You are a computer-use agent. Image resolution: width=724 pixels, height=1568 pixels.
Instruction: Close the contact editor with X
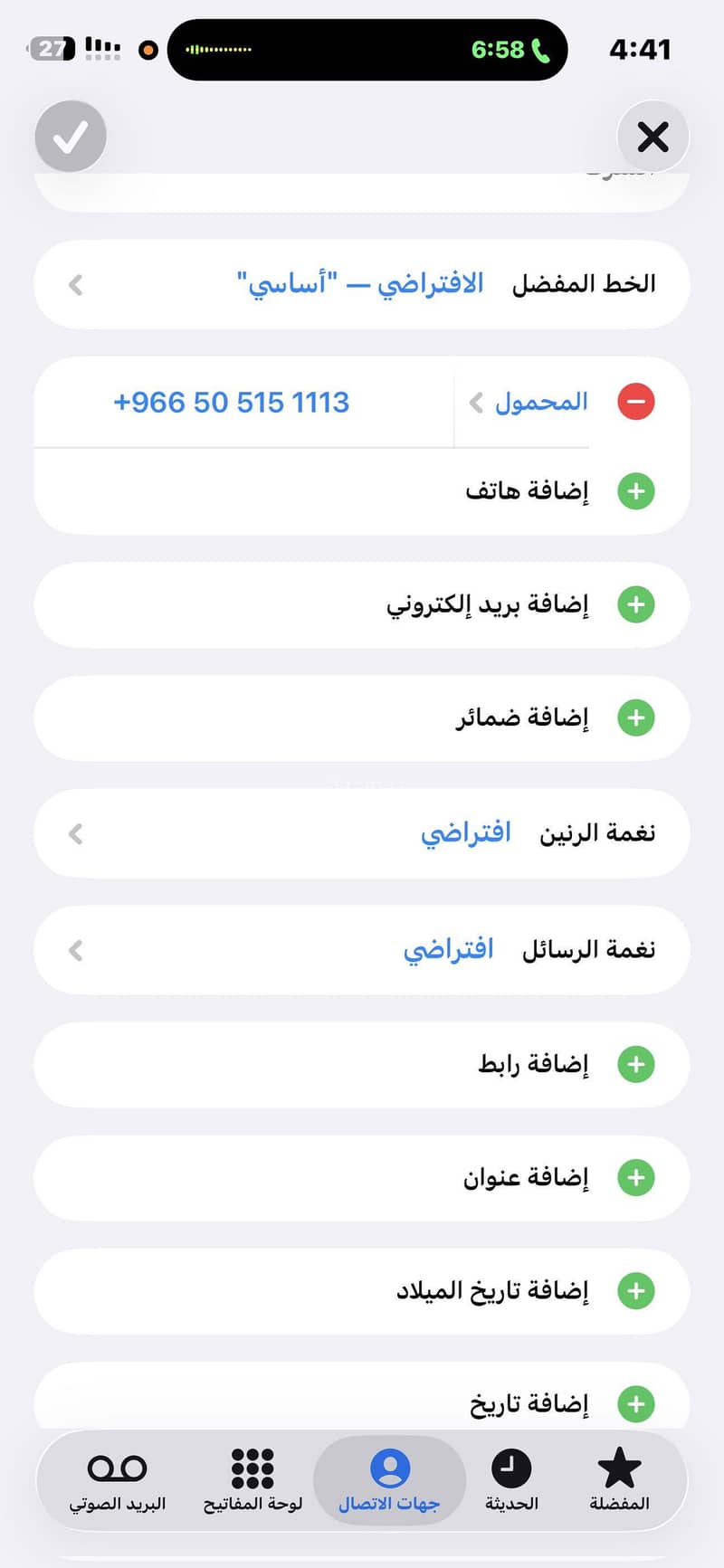[x=653, y=138]
